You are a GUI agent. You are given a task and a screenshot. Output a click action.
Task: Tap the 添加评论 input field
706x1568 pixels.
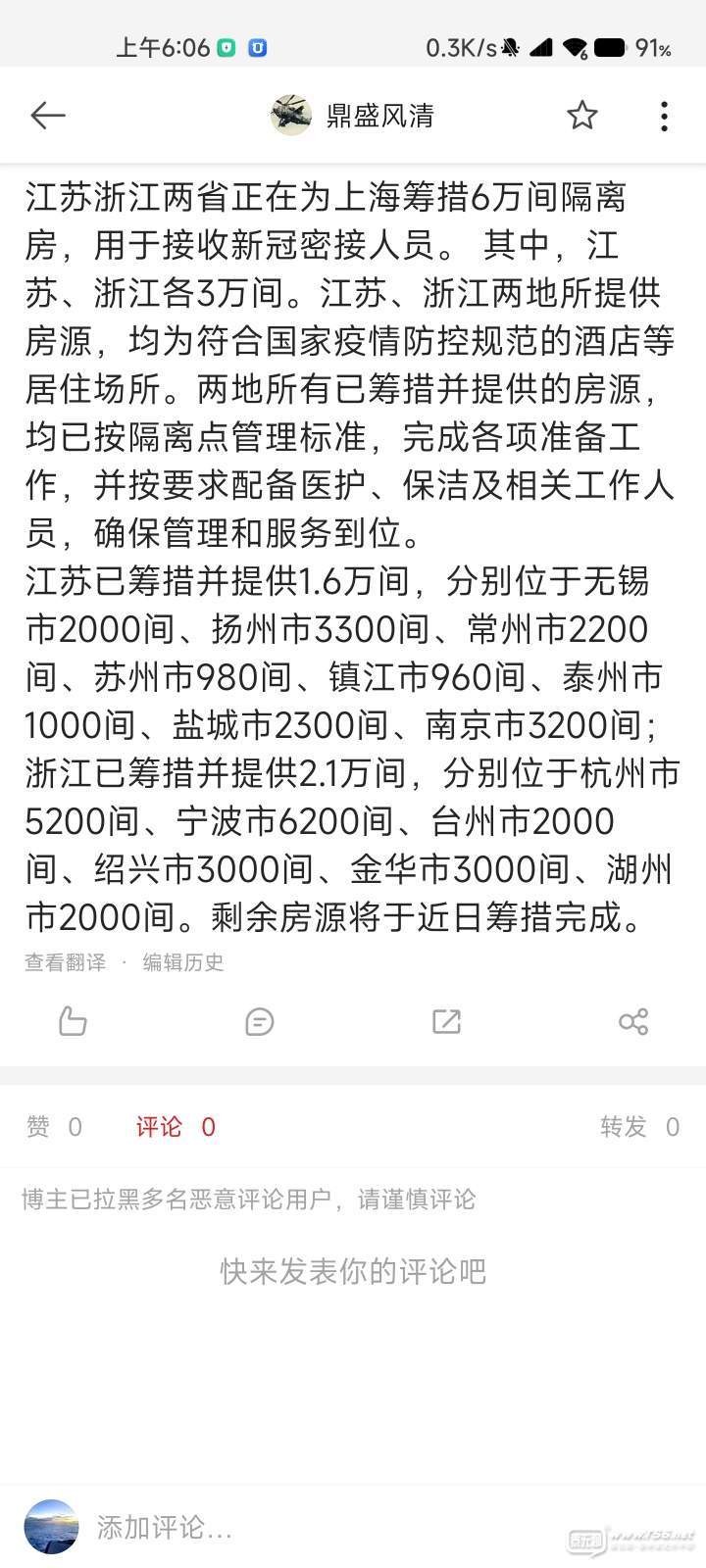294,1526
